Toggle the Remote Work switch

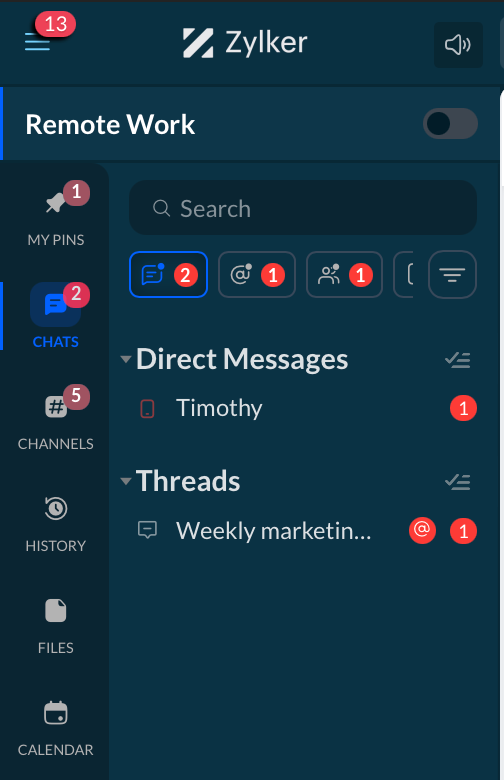(450, 123)
